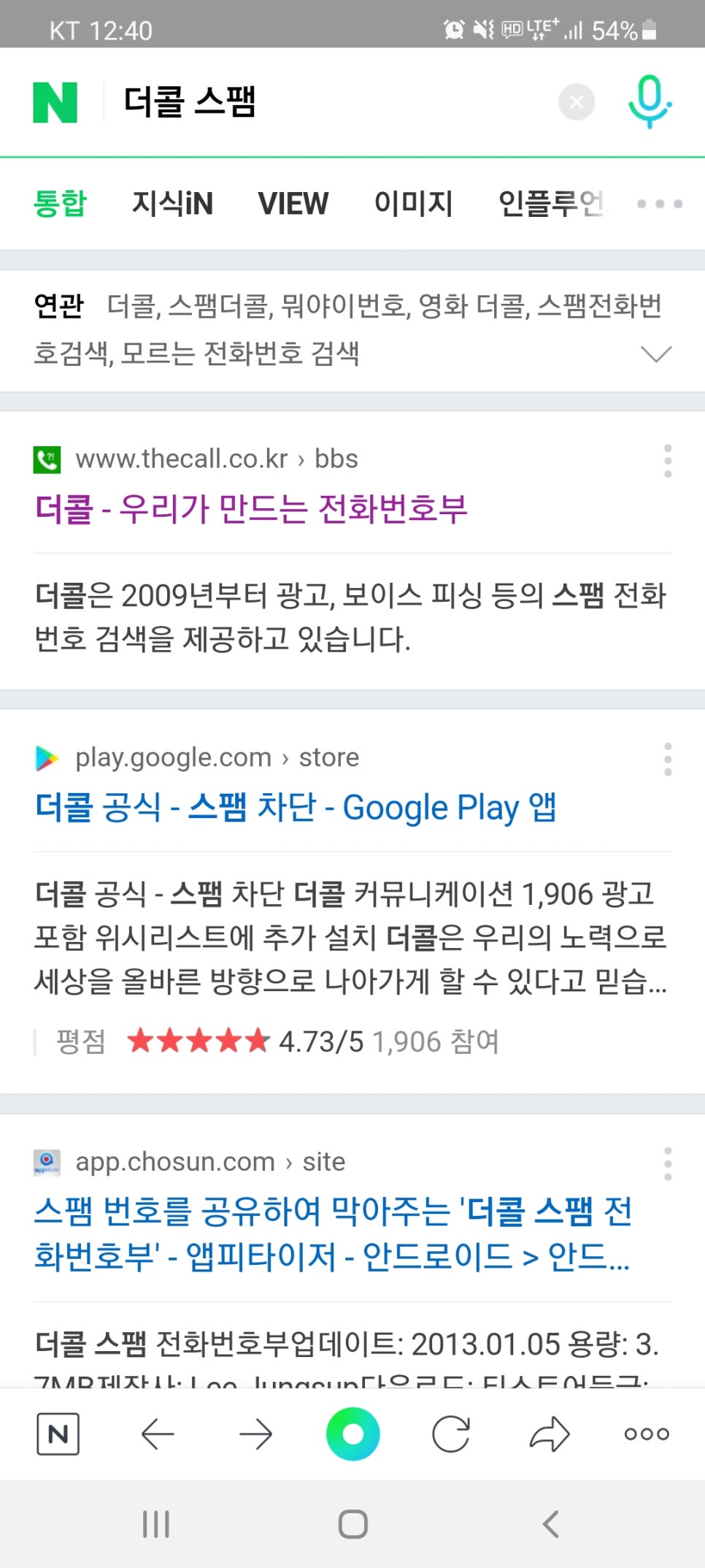Open options for the thecall.co.kr result
Image resolution: width=705 pixels, height=1568 pixels.
668,460
